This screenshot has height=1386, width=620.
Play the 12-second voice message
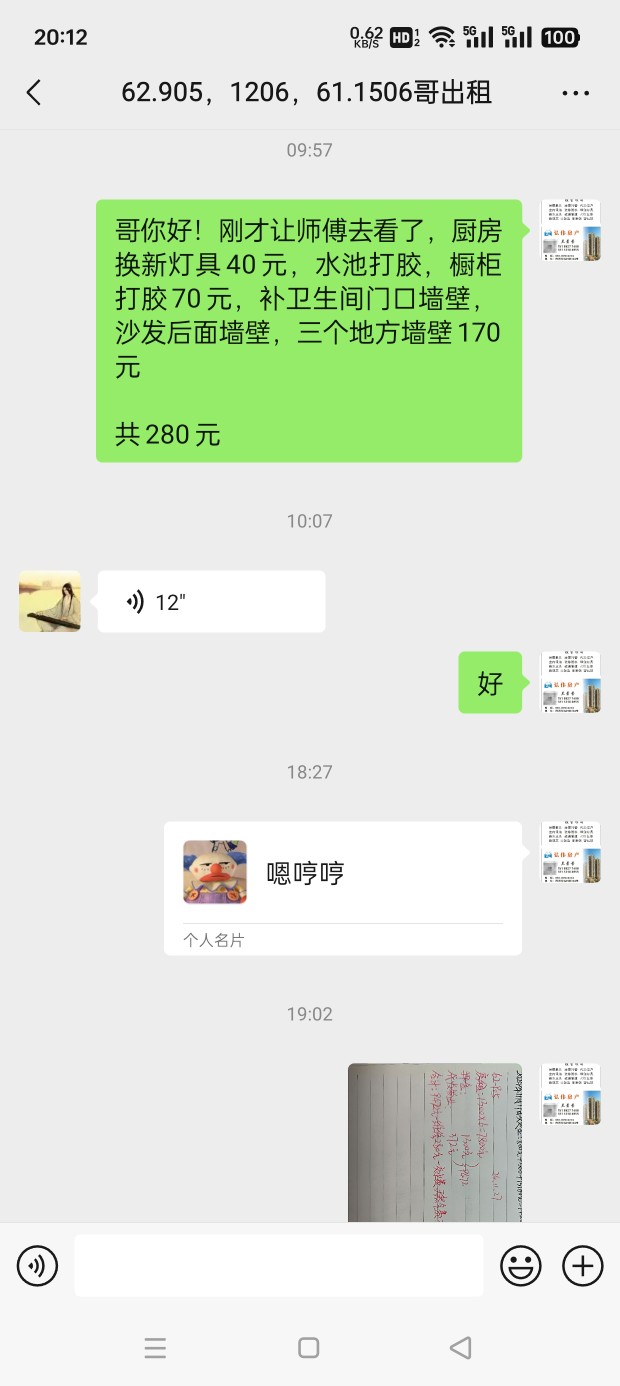[x=211, y=602]
